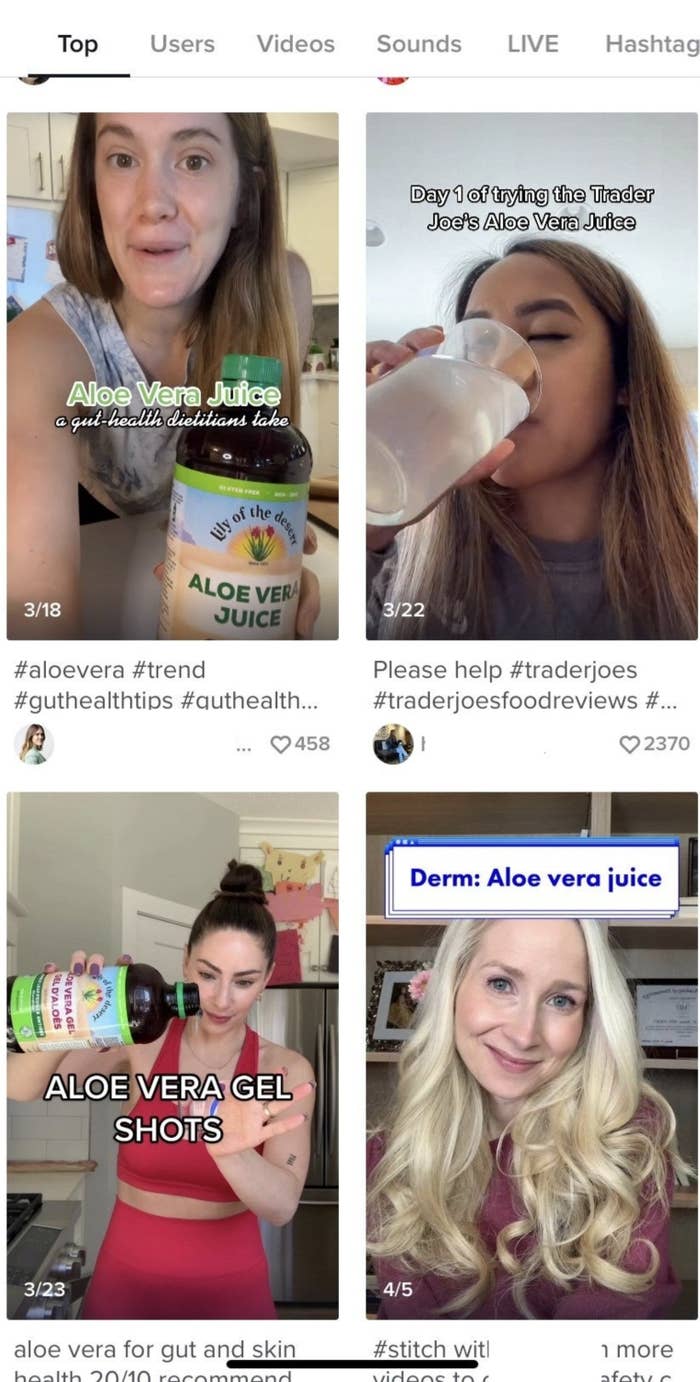Watch the Derm: Aloe vera juice video
Image resolution: width=700 pixels, height=1382 pixels.
point(531,1056)
